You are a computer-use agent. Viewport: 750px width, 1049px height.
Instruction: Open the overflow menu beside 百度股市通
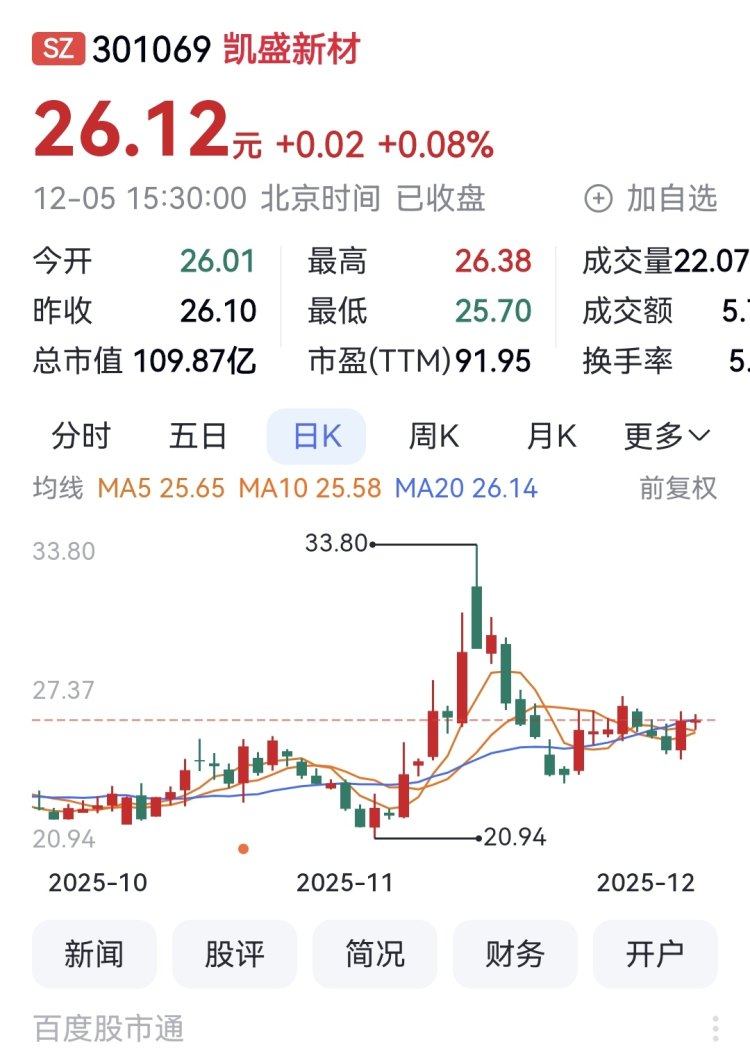pos(716,1028)
